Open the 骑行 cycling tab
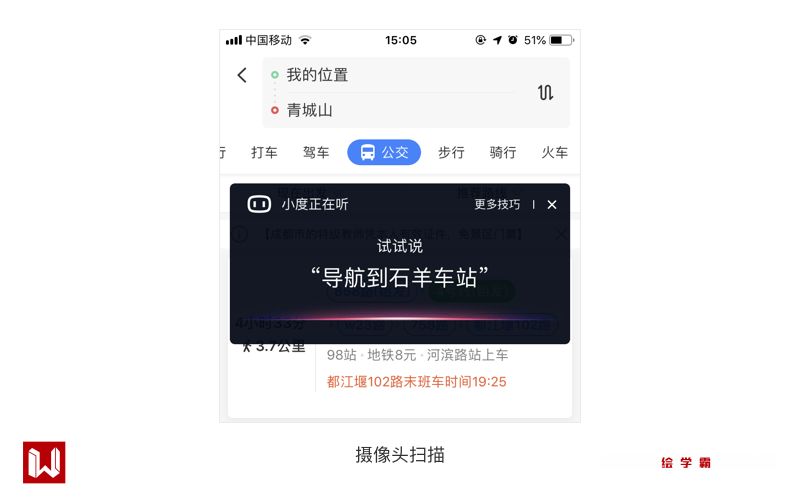This screenshot has width=800, height=500. 503,152
